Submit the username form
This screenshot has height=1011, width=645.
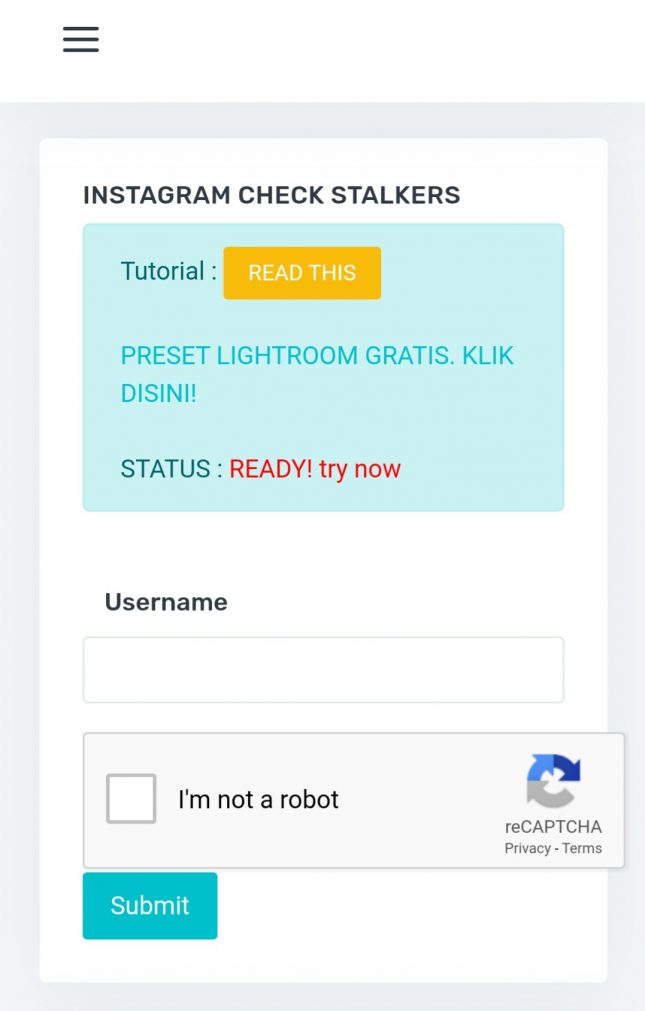tap(150, 905)
